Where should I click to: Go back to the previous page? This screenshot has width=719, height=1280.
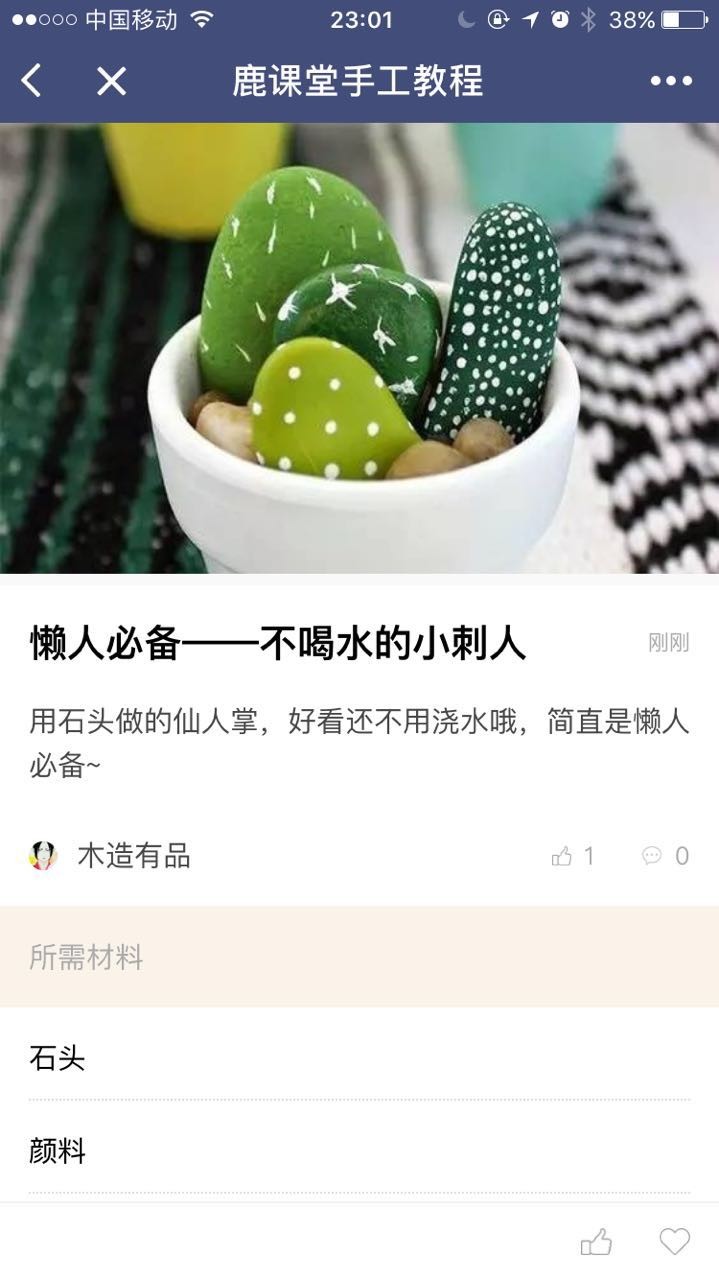pos(32,81)
